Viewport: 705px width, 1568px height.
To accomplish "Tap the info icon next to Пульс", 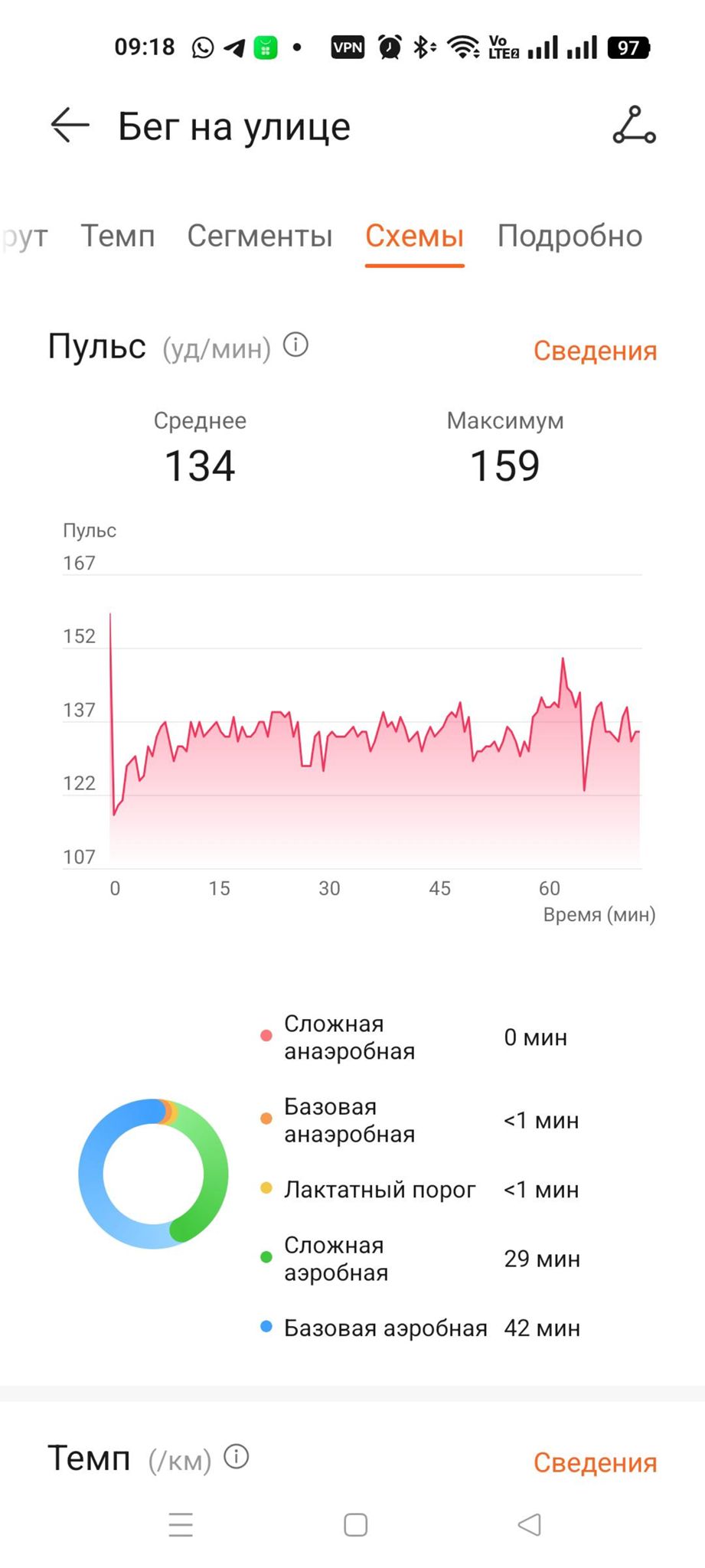I will tap(295, 345).
